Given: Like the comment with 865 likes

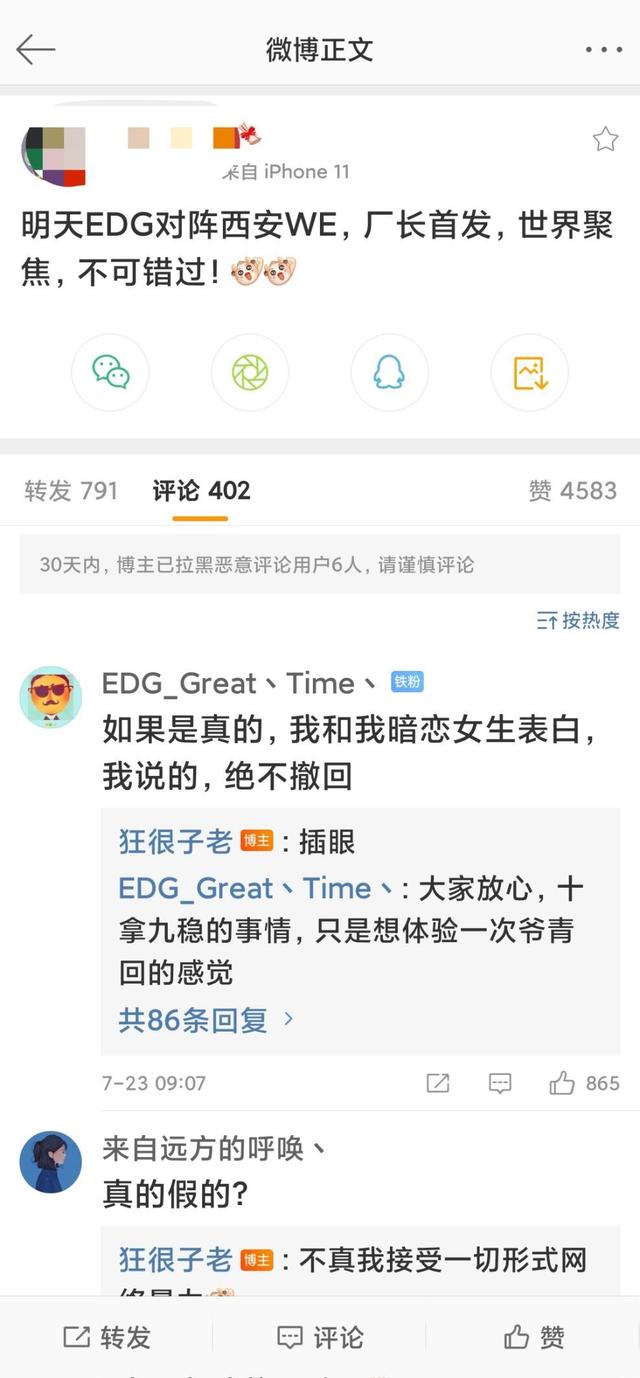Looking at the screenshot, I should click(x=584, y=1083).
